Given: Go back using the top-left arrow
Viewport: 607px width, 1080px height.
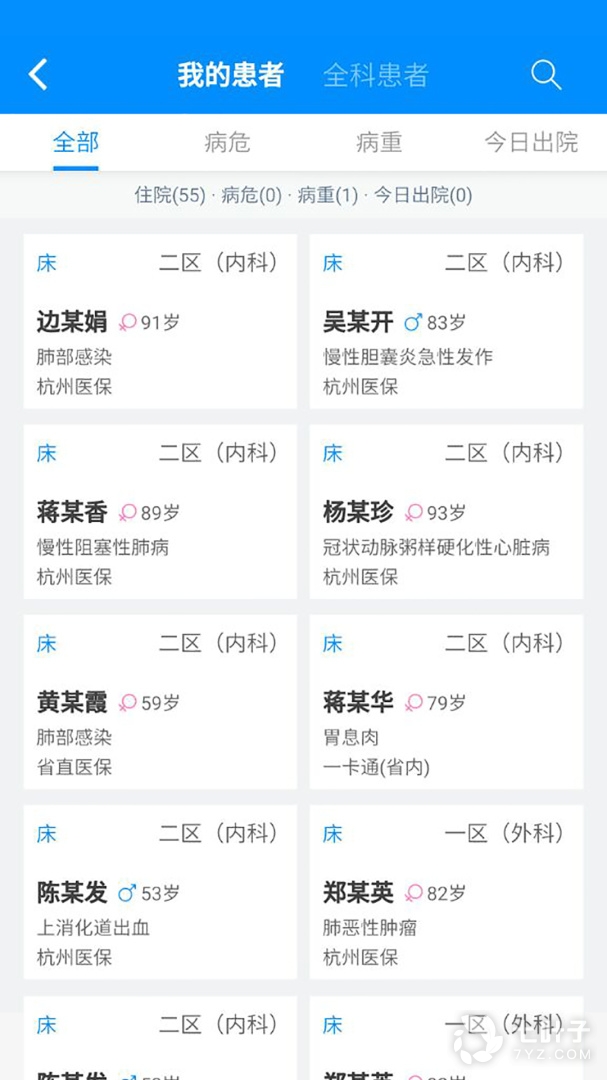Looking at the screenshot, I should click(38, 75).
